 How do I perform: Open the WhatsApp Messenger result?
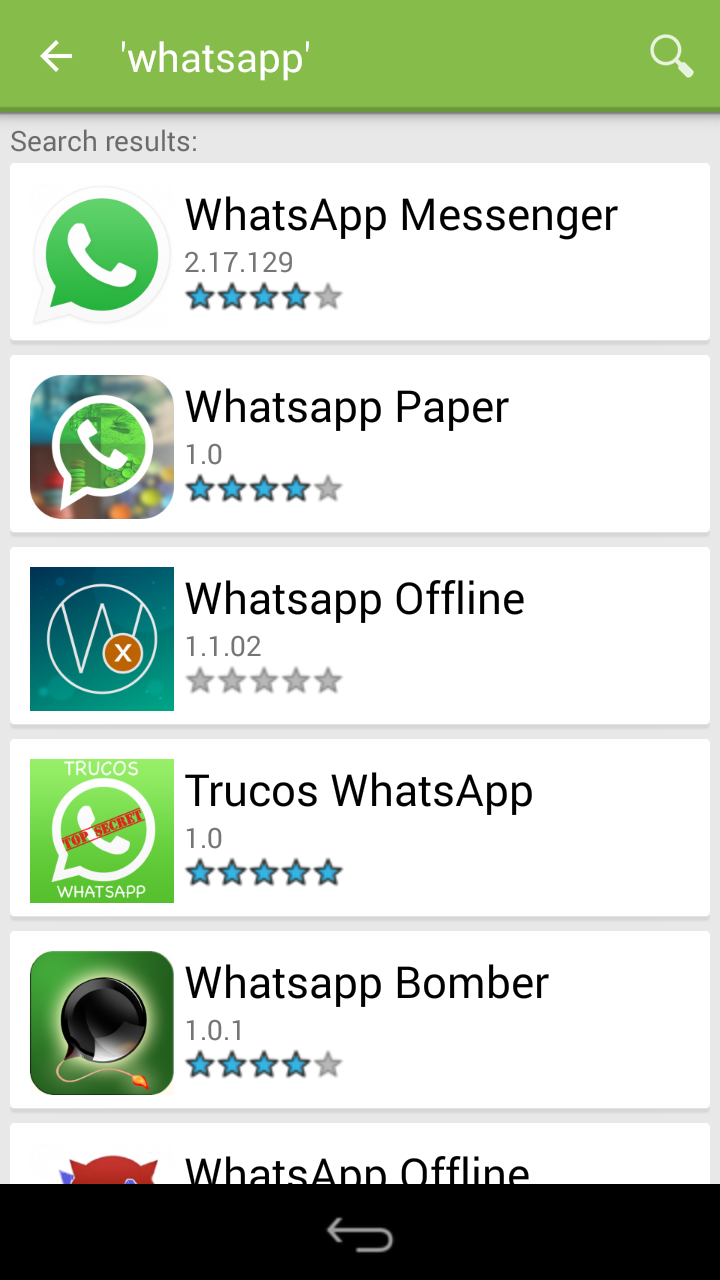(x=360, y=252)
